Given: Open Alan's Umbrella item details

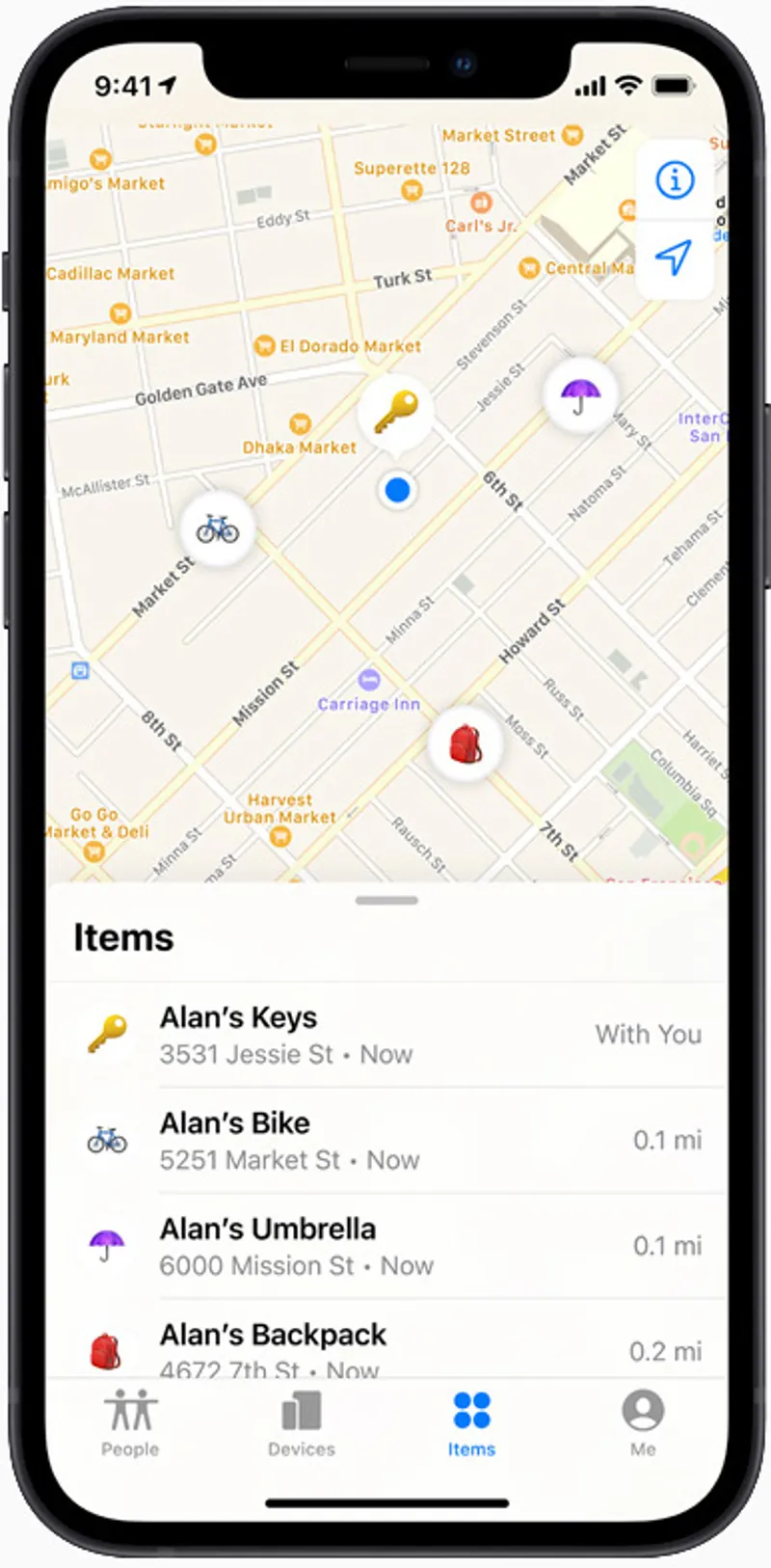Looking at the screenshot, I should (x=385, y=1246).
